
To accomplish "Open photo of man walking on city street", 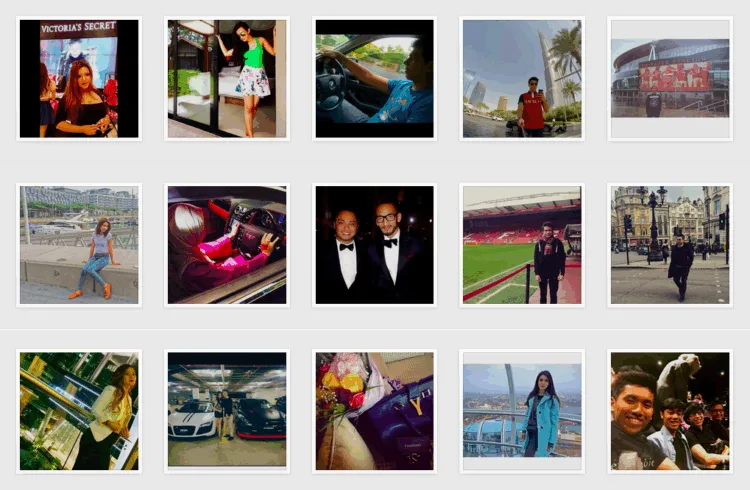I will 670,245.
